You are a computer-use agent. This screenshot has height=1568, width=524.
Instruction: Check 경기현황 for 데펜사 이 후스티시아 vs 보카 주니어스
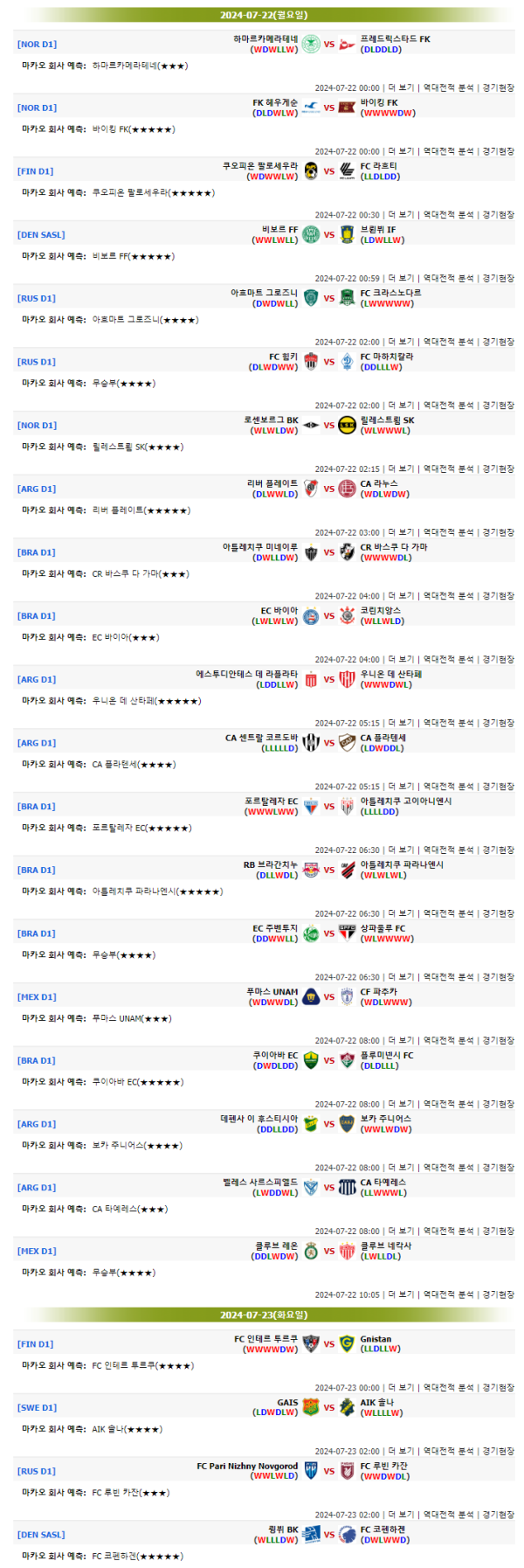(498, 1168)
